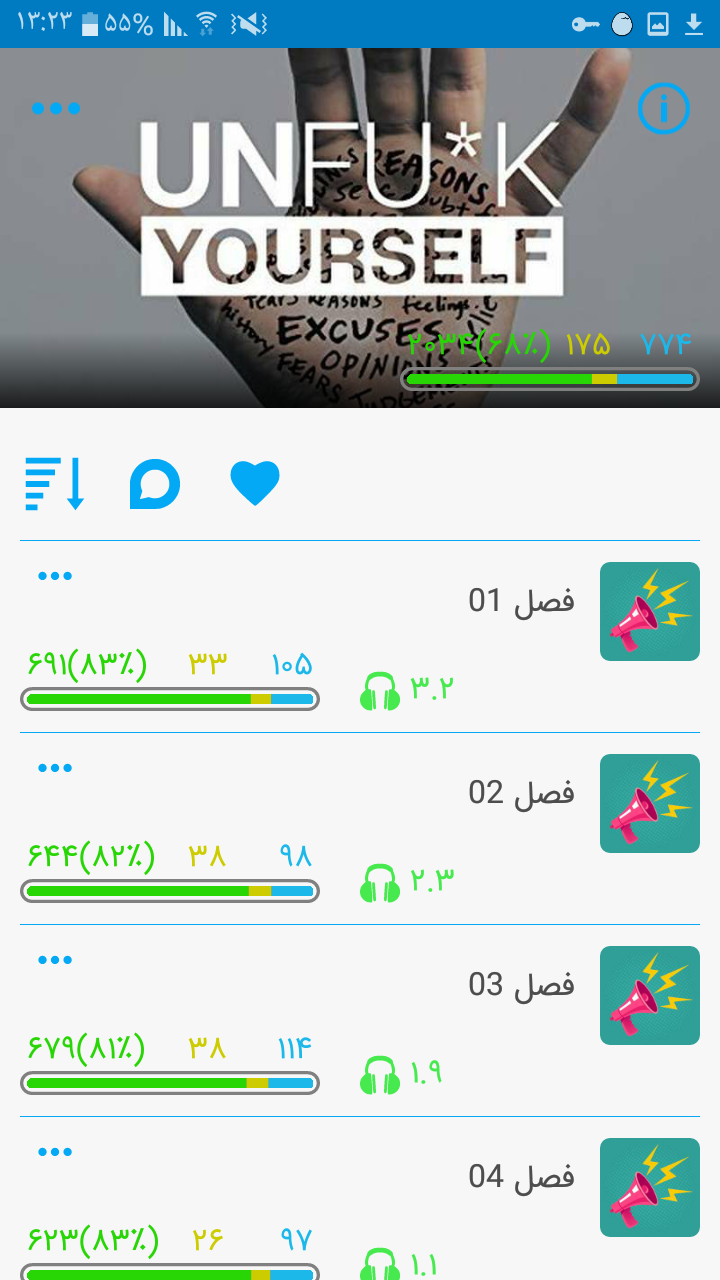Open the three-dot menu for فصل 02

pyautogui.click(x=55, y=768)
